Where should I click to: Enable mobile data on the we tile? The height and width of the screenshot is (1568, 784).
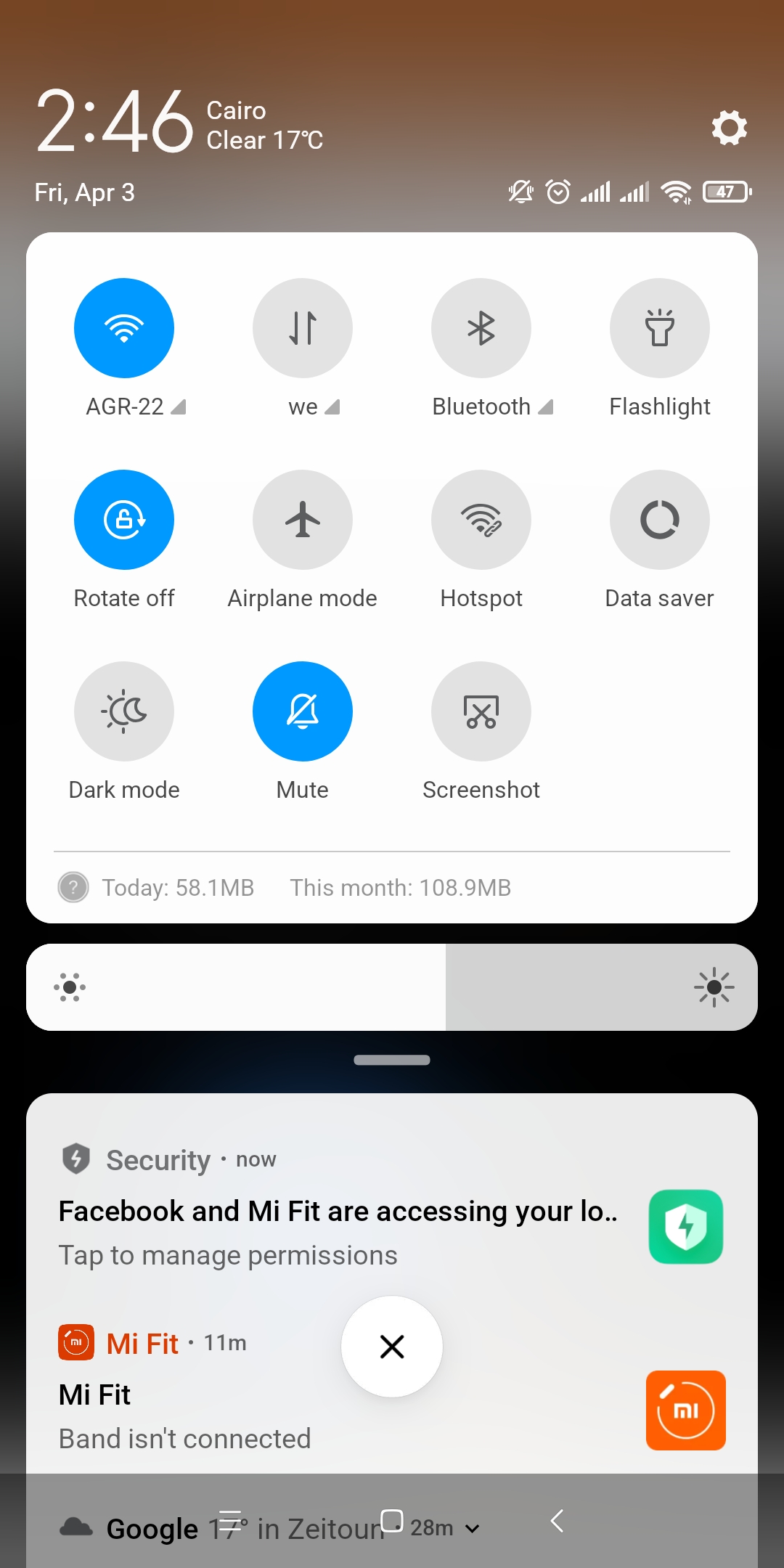tap(303, 328)
